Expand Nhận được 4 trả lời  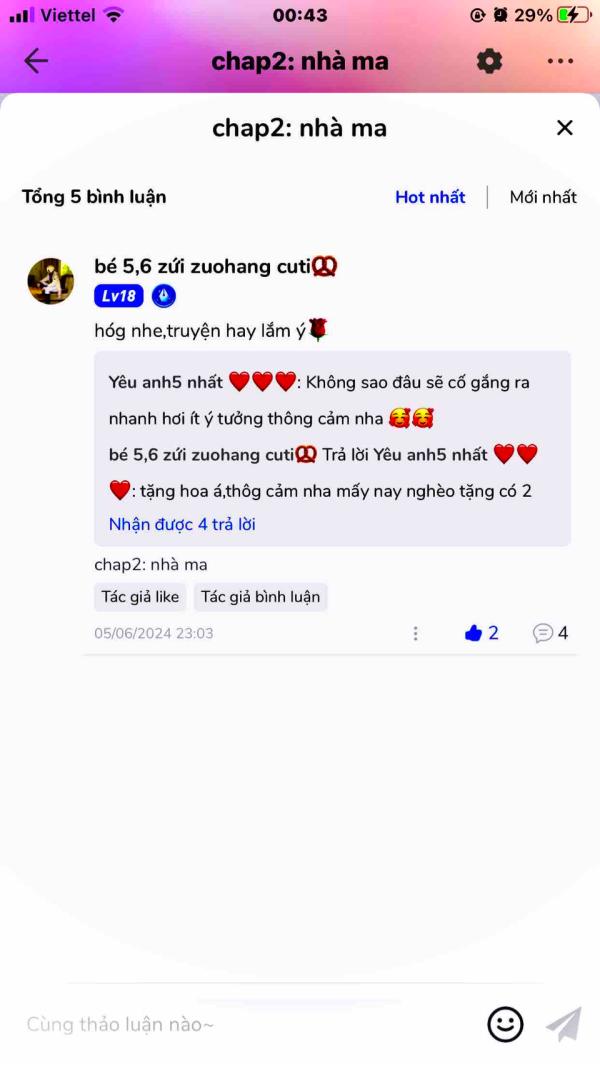click(x=182, y=524)
